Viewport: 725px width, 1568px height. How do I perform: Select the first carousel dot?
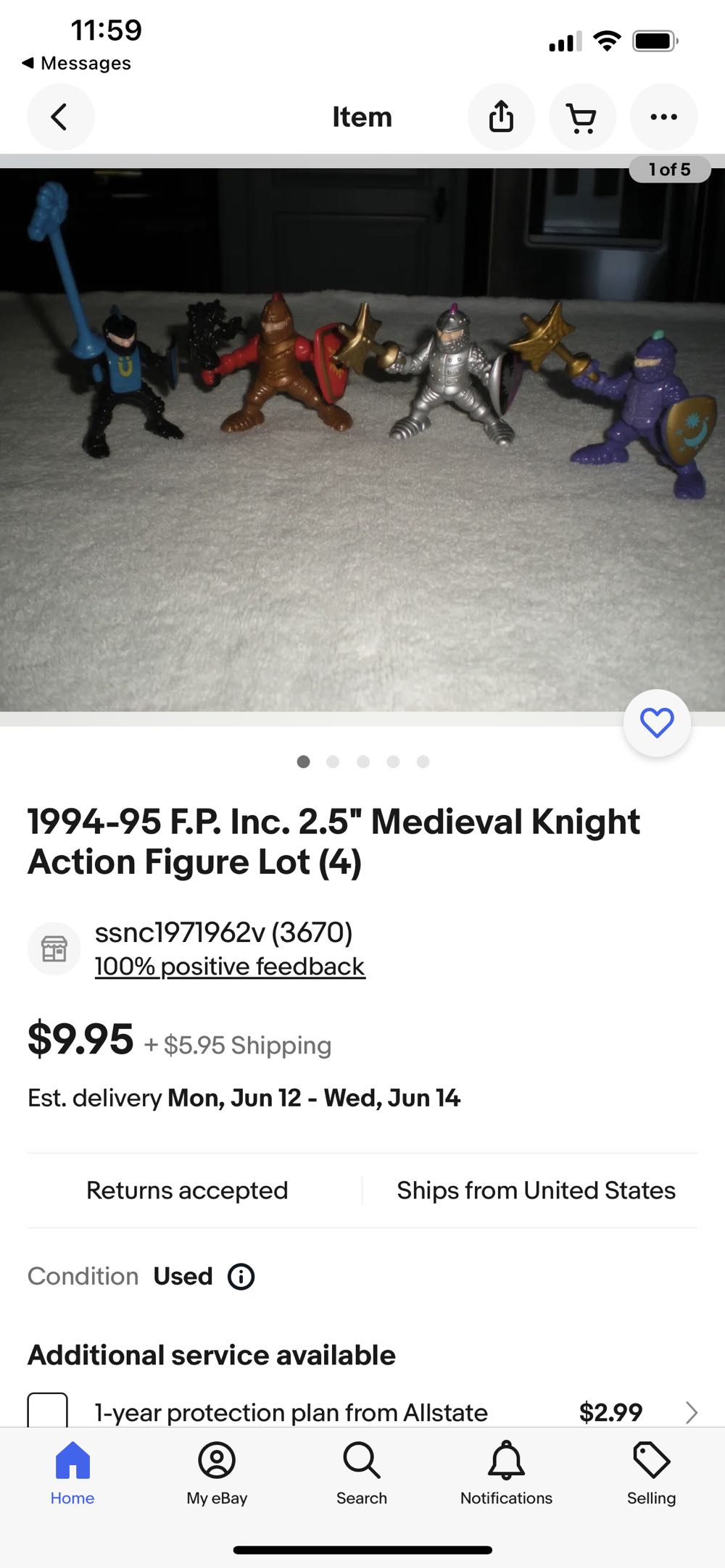(x=304, y=762)
